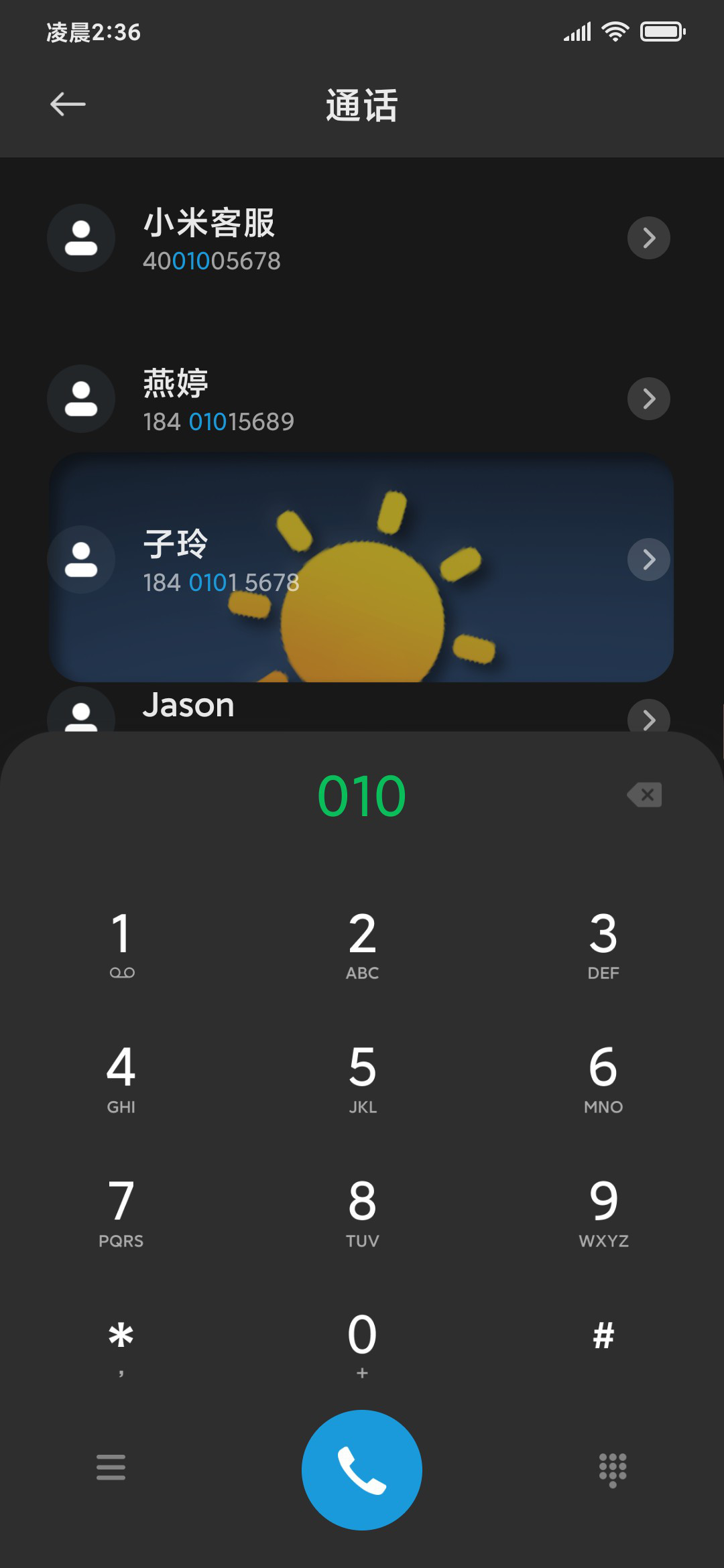Screen dimensions: 724x1568
Task: Hide the dial pad with keypad icon
Action: tap(613, 1470)
